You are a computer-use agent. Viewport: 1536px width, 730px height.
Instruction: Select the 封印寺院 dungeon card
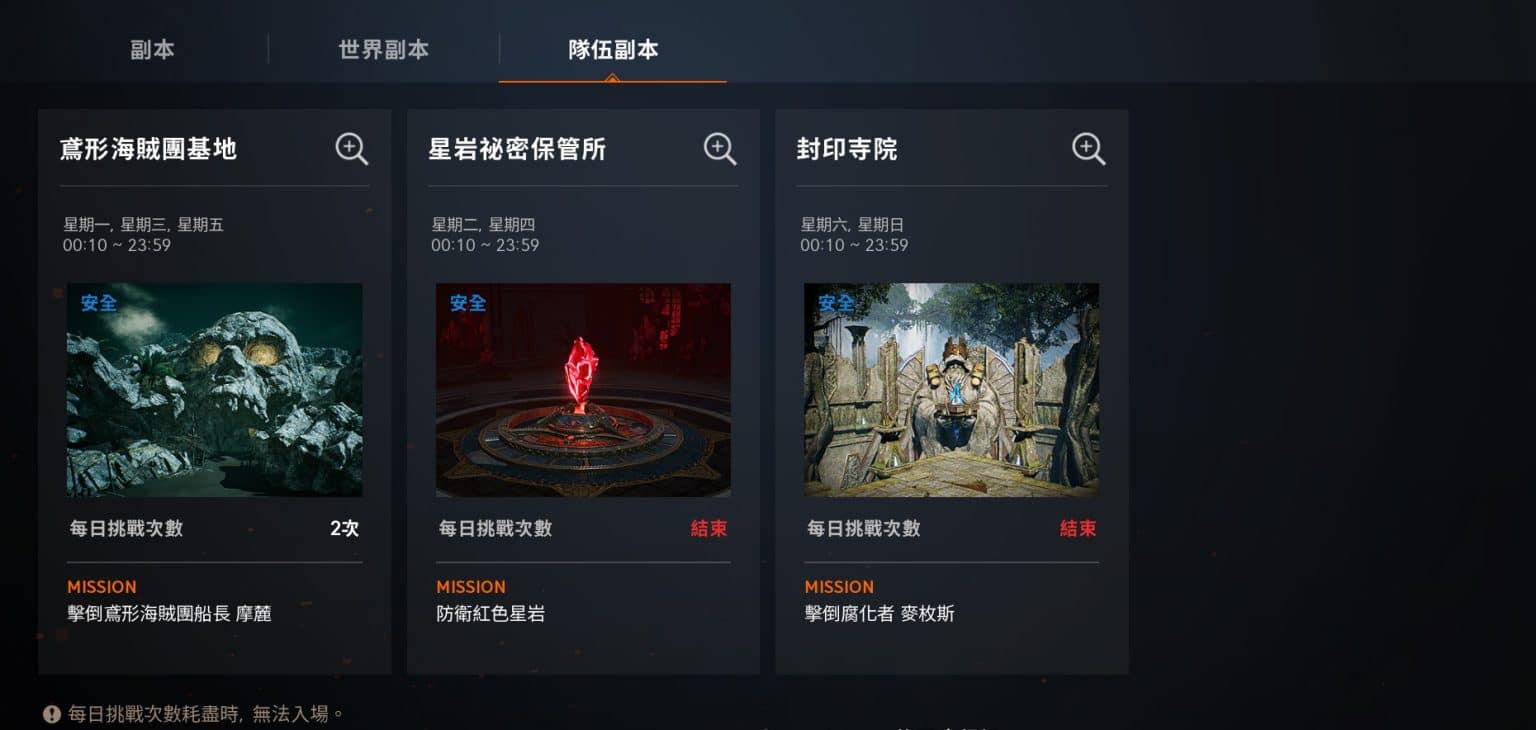[x=951, y=390]
